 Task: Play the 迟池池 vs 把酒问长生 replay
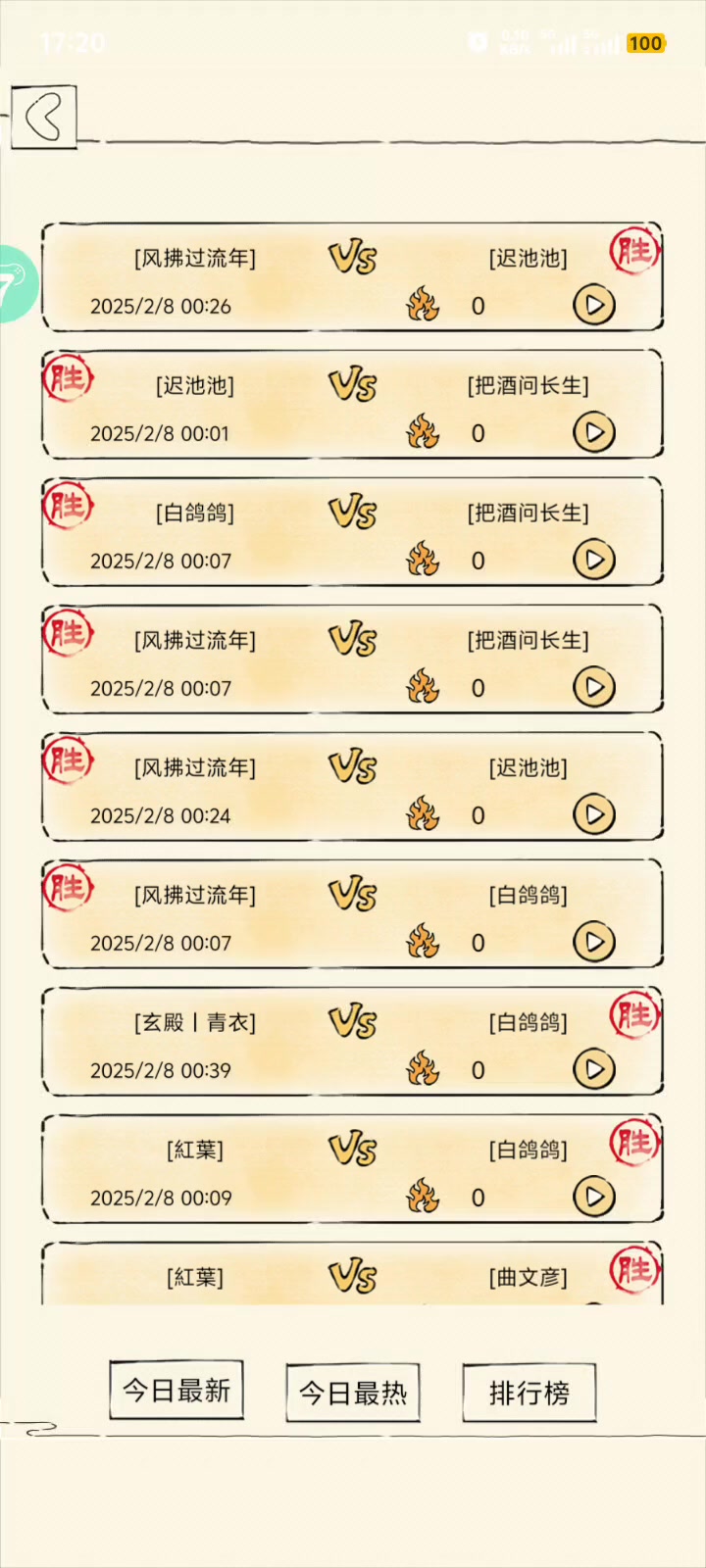[593, 432]
